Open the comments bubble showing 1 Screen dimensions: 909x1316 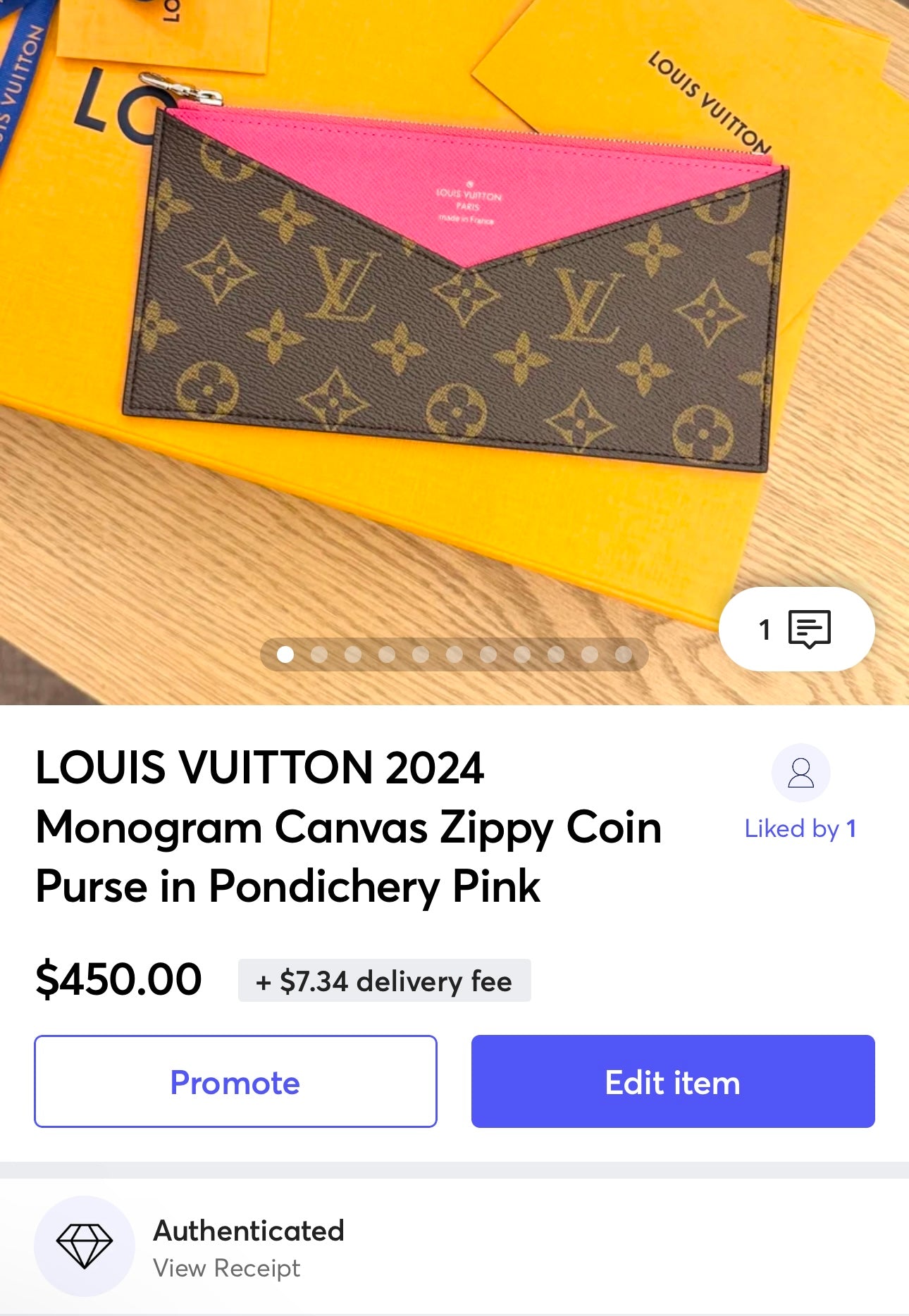[796, 628]
